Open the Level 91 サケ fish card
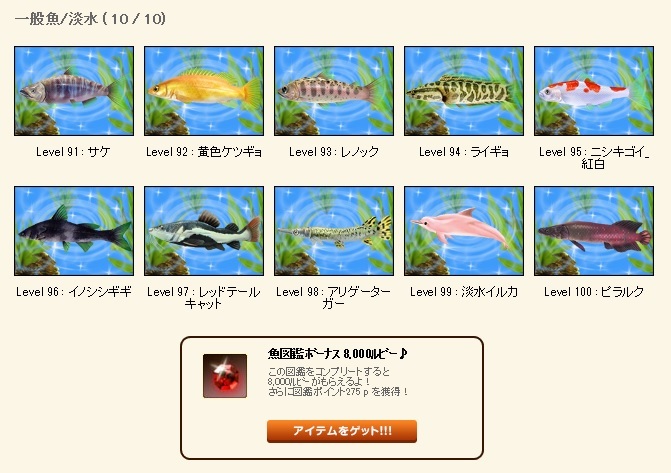Screen dimensions: 671x473 point(73,91)
